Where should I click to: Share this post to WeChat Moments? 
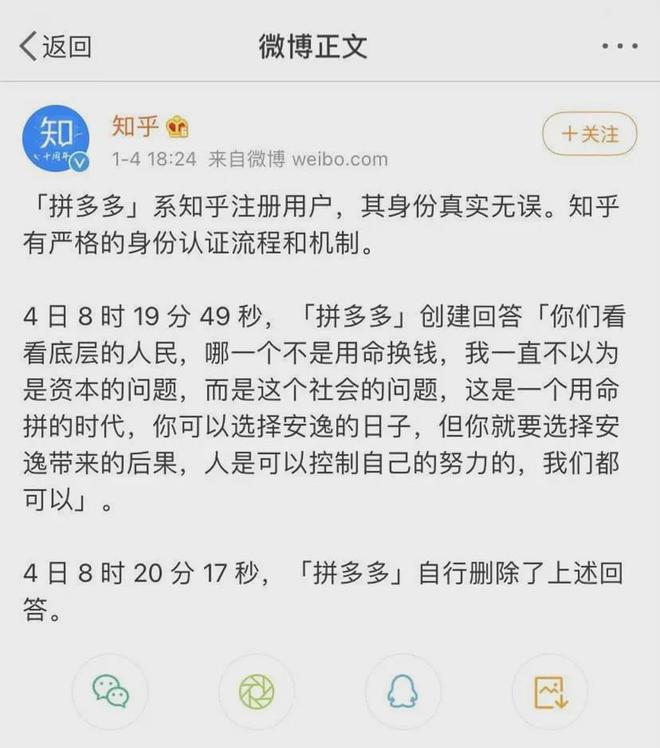[256, 691]
